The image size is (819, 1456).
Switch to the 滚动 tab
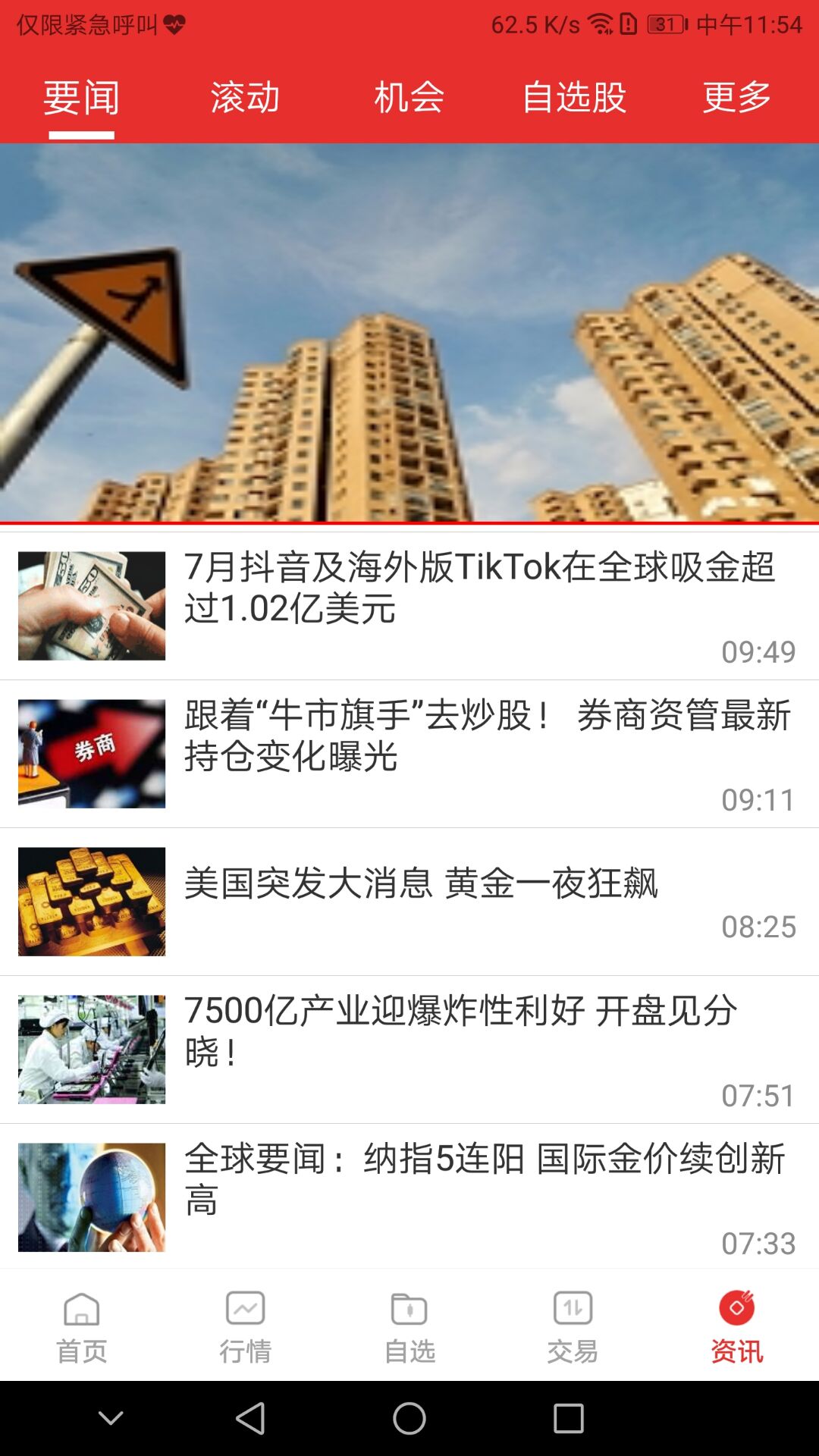[244, 97]
